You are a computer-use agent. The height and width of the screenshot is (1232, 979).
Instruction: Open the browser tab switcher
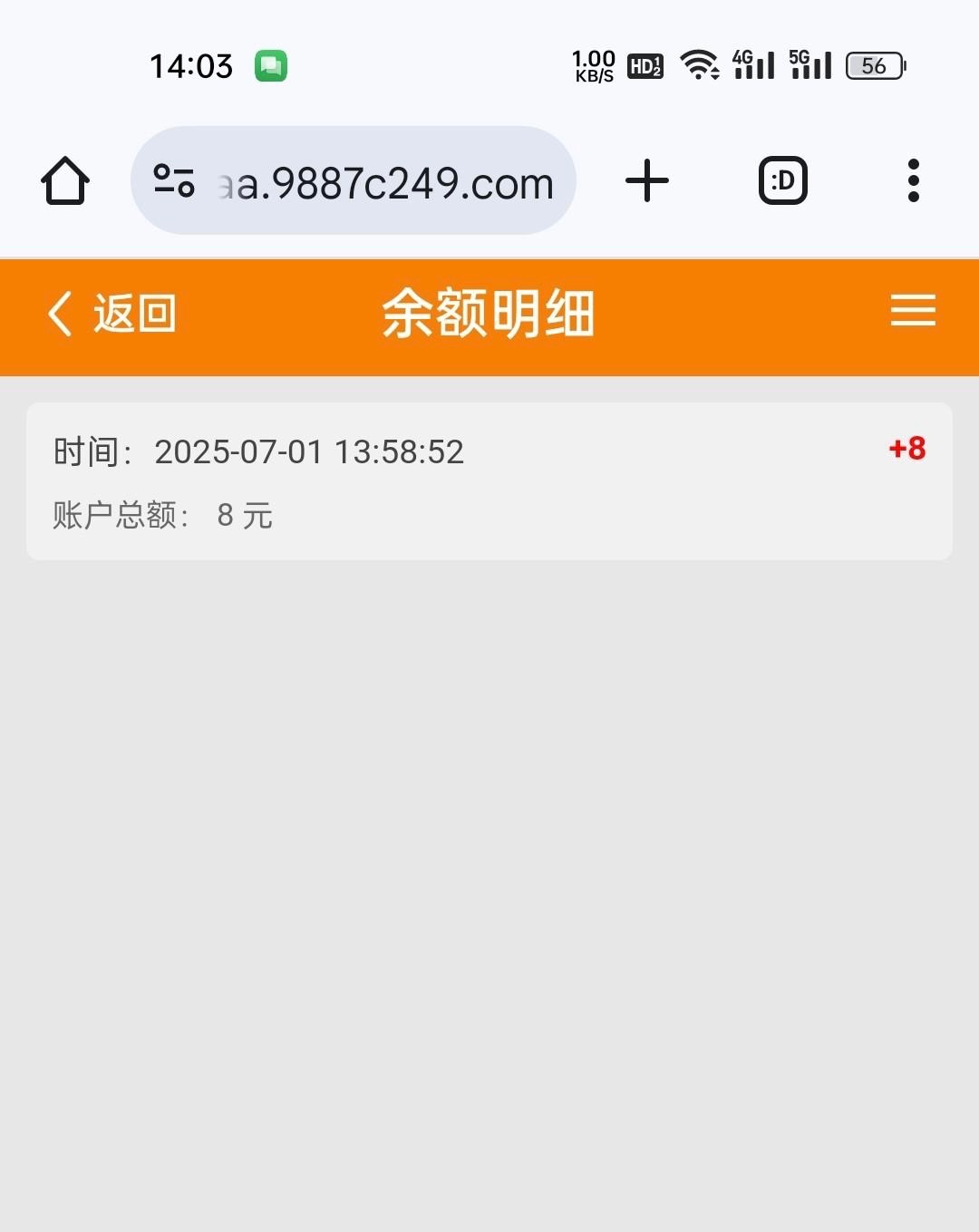(x=782, y=180)
